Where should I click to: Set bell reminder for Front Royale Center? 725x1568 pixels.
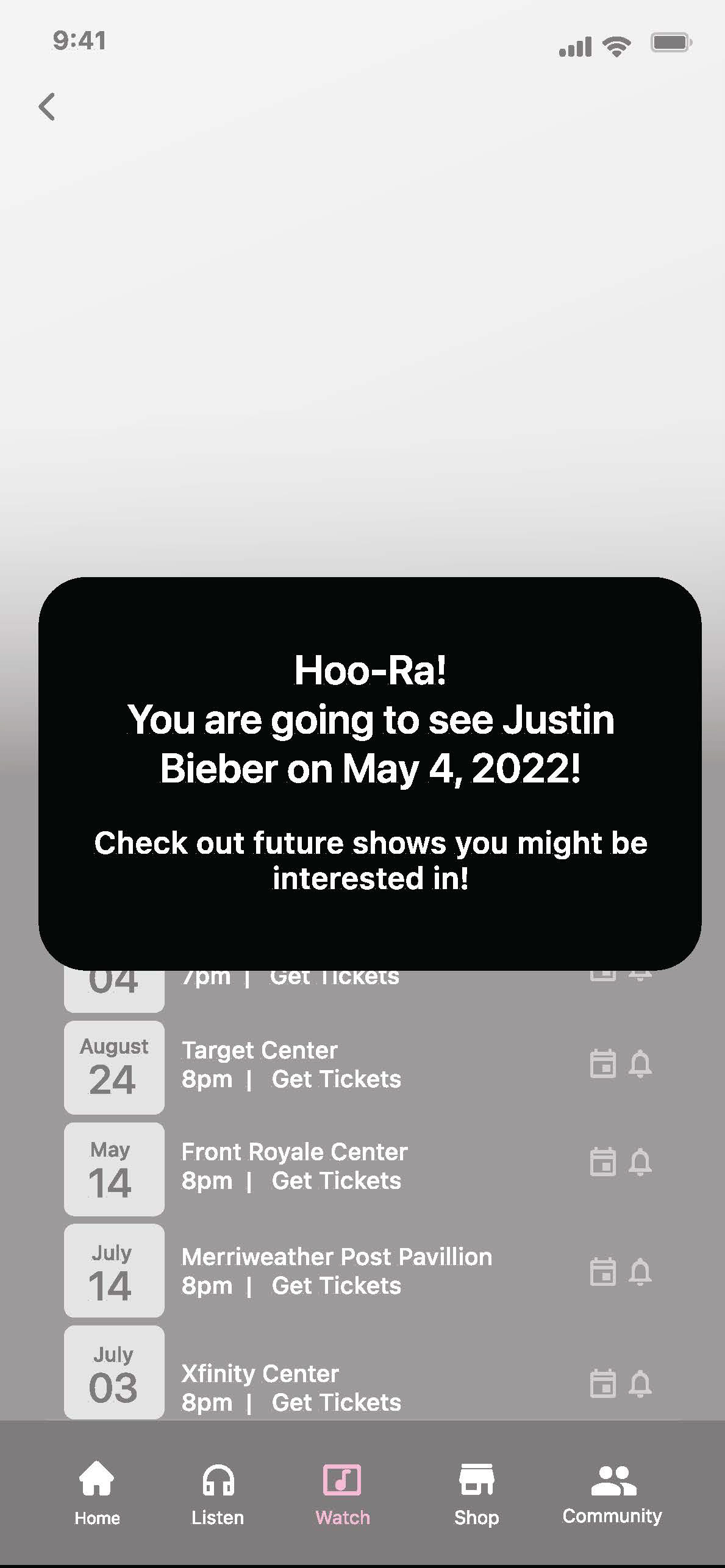tap(640, 1162)
